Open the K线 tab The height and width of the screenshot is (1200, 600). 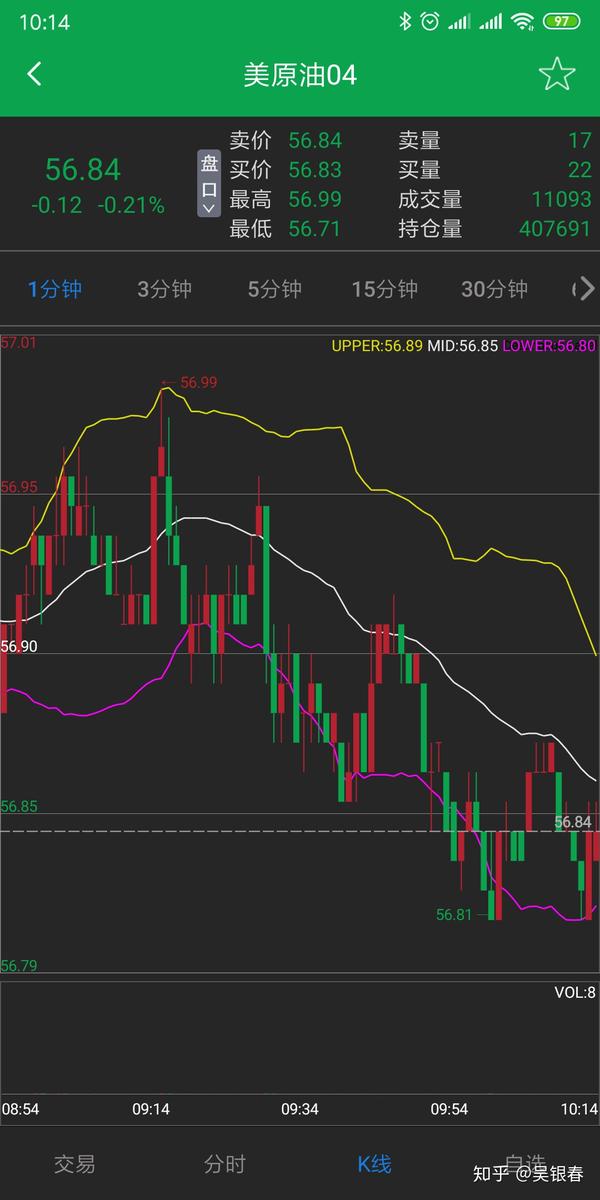tap(375, 1164)
